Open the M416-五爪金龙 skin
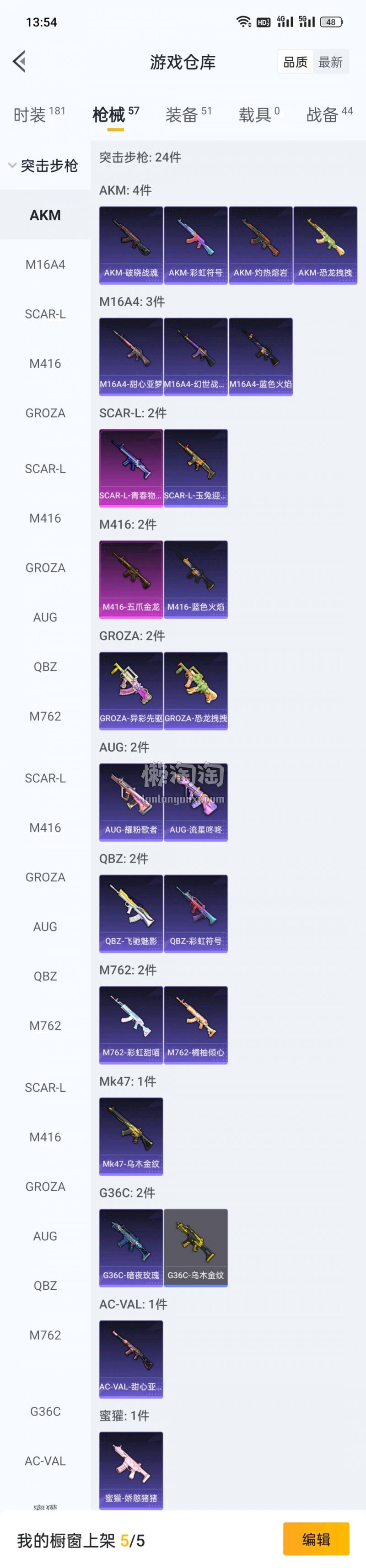This screenshot has height=1568, width=366. pyautogui.click(x=131, y=579)
